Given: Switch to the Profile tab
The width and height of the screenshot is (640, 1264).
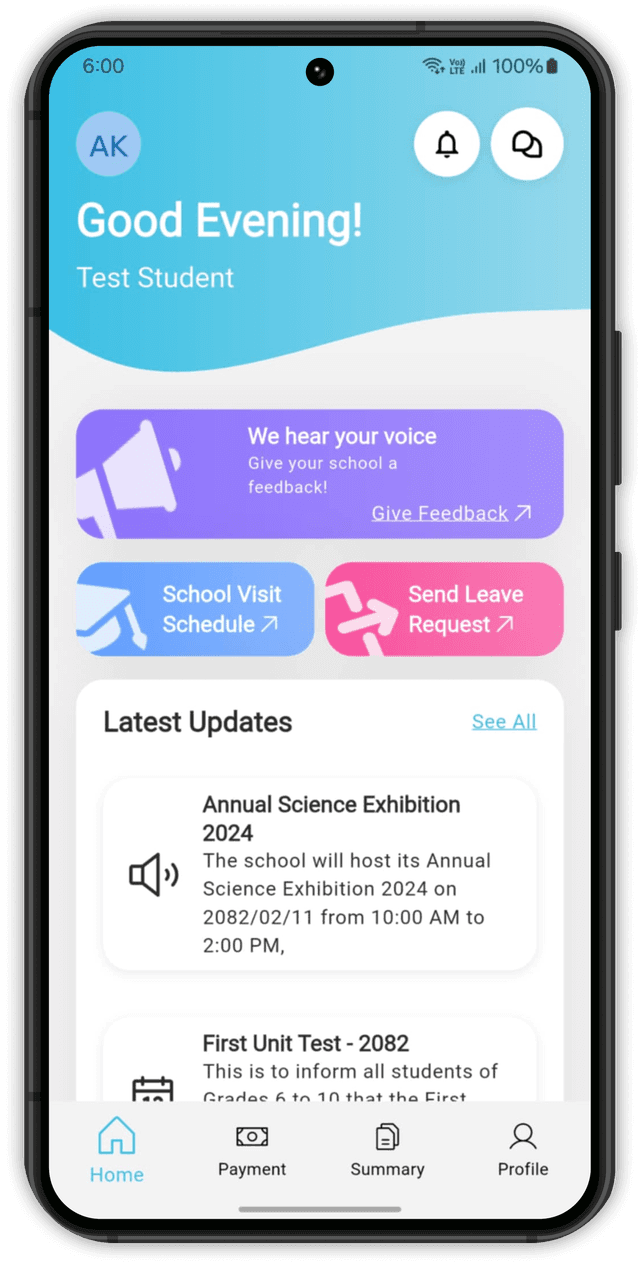Looking at the screenshot, I should (x=523, y=1150).
